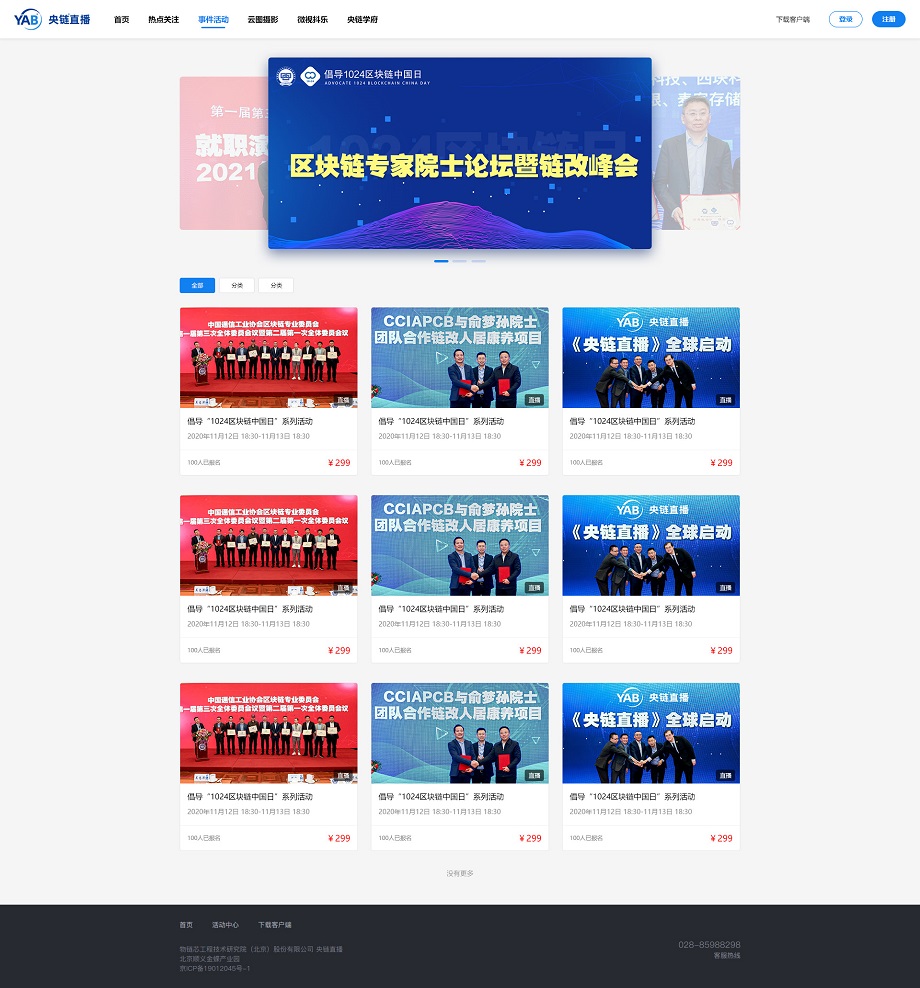This screenshot has width=920, height=988.
Task: Go to 首页 in the top navigation
Action: 121,19
